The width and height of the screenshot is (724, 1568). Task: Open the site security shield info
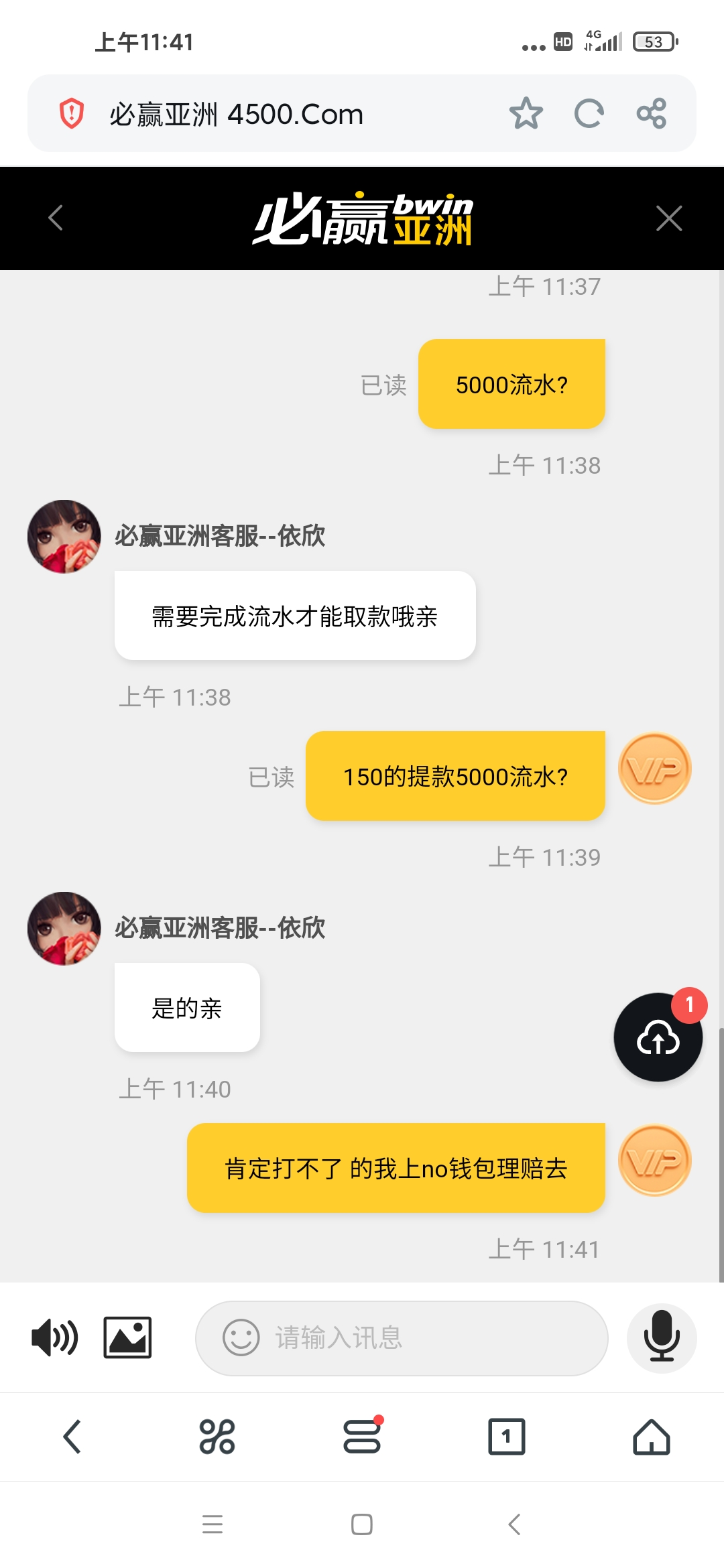tap(71, 113)
